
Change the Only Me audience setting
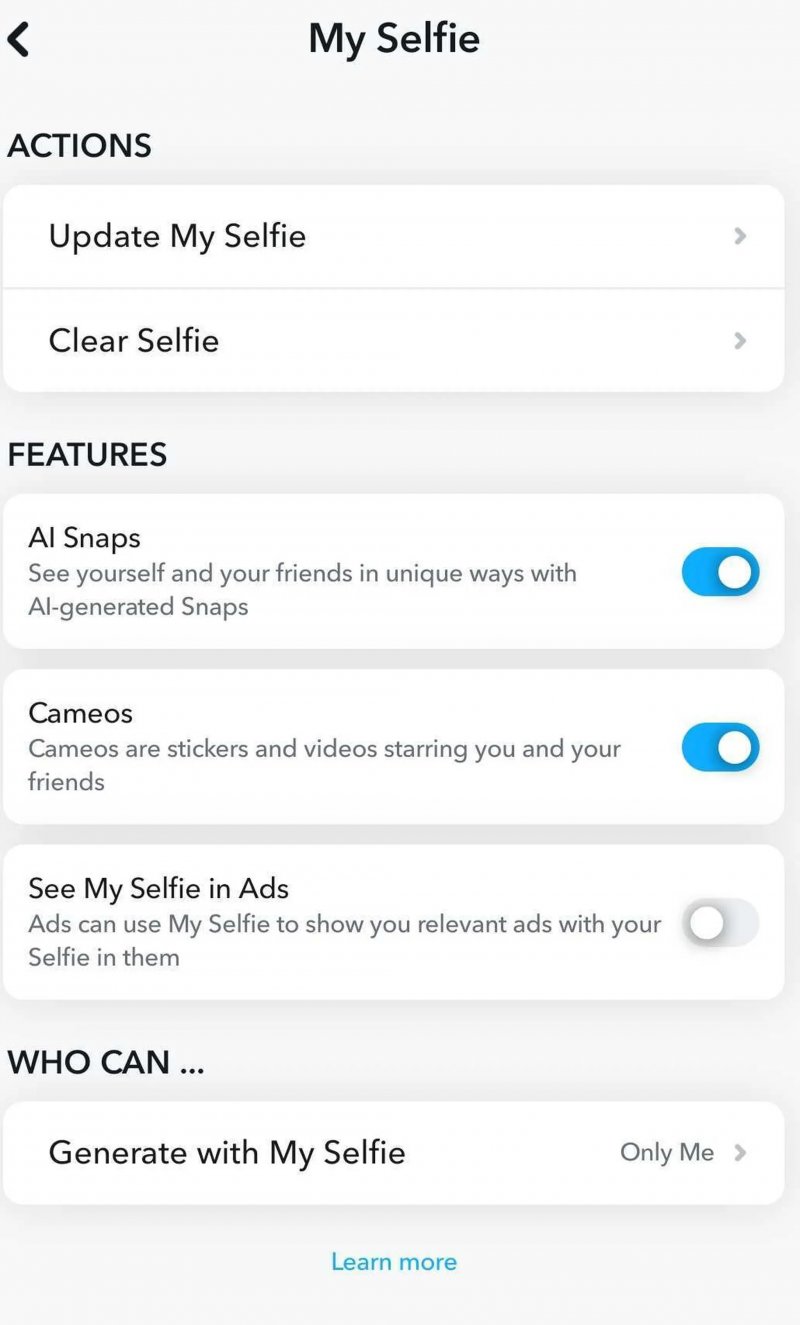666,1152
